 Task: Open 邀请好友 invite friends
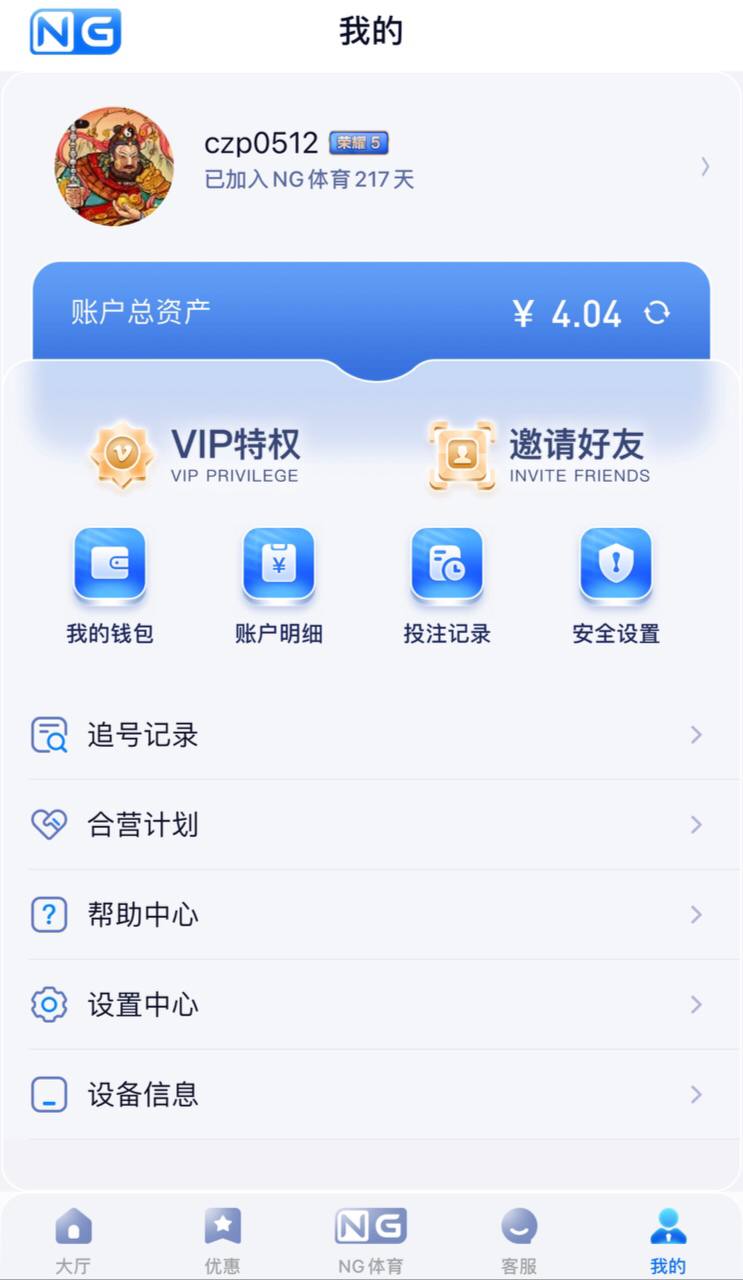click(x=540, y=455)
